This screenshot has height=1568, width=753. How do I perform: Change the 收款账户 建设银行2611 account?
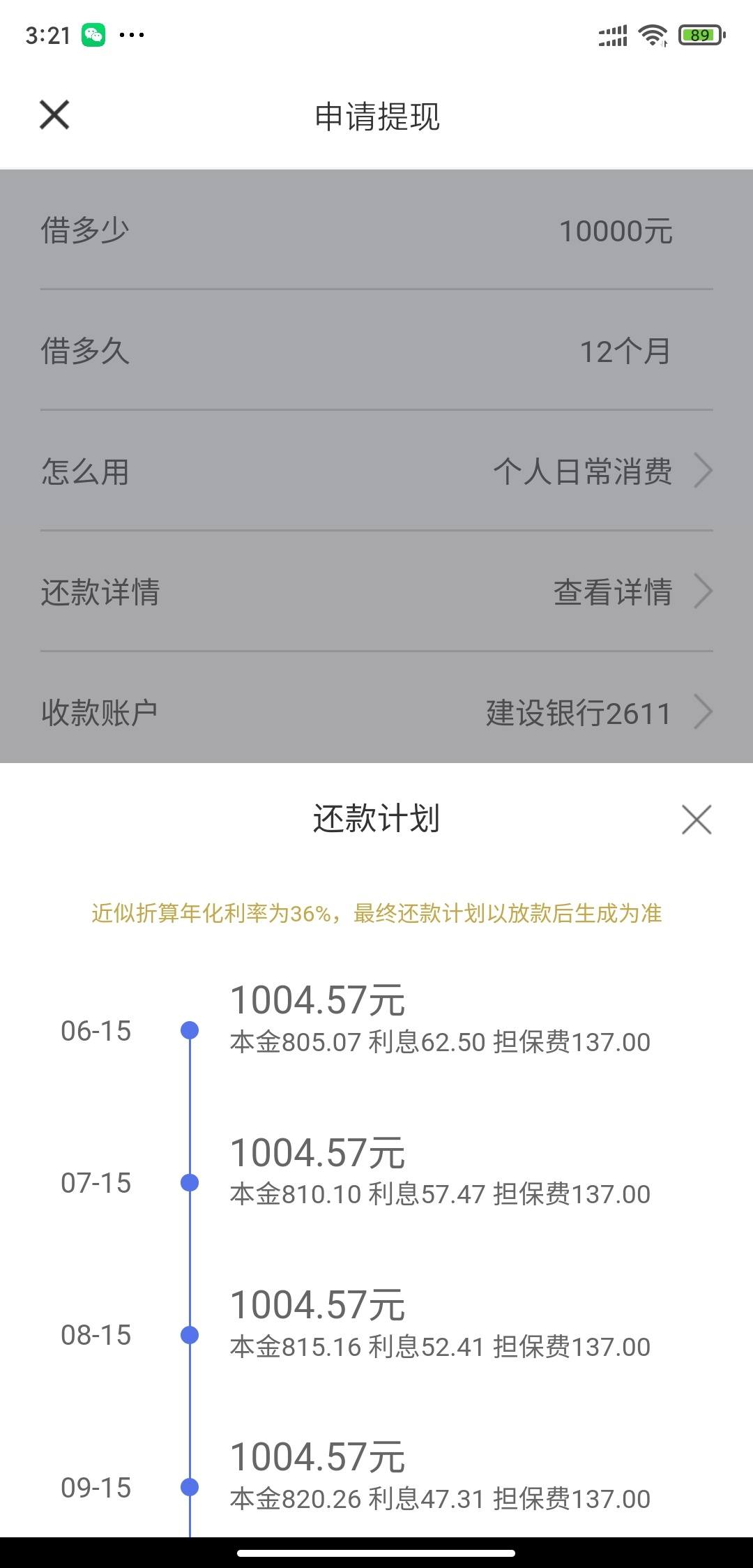[376, 712]
